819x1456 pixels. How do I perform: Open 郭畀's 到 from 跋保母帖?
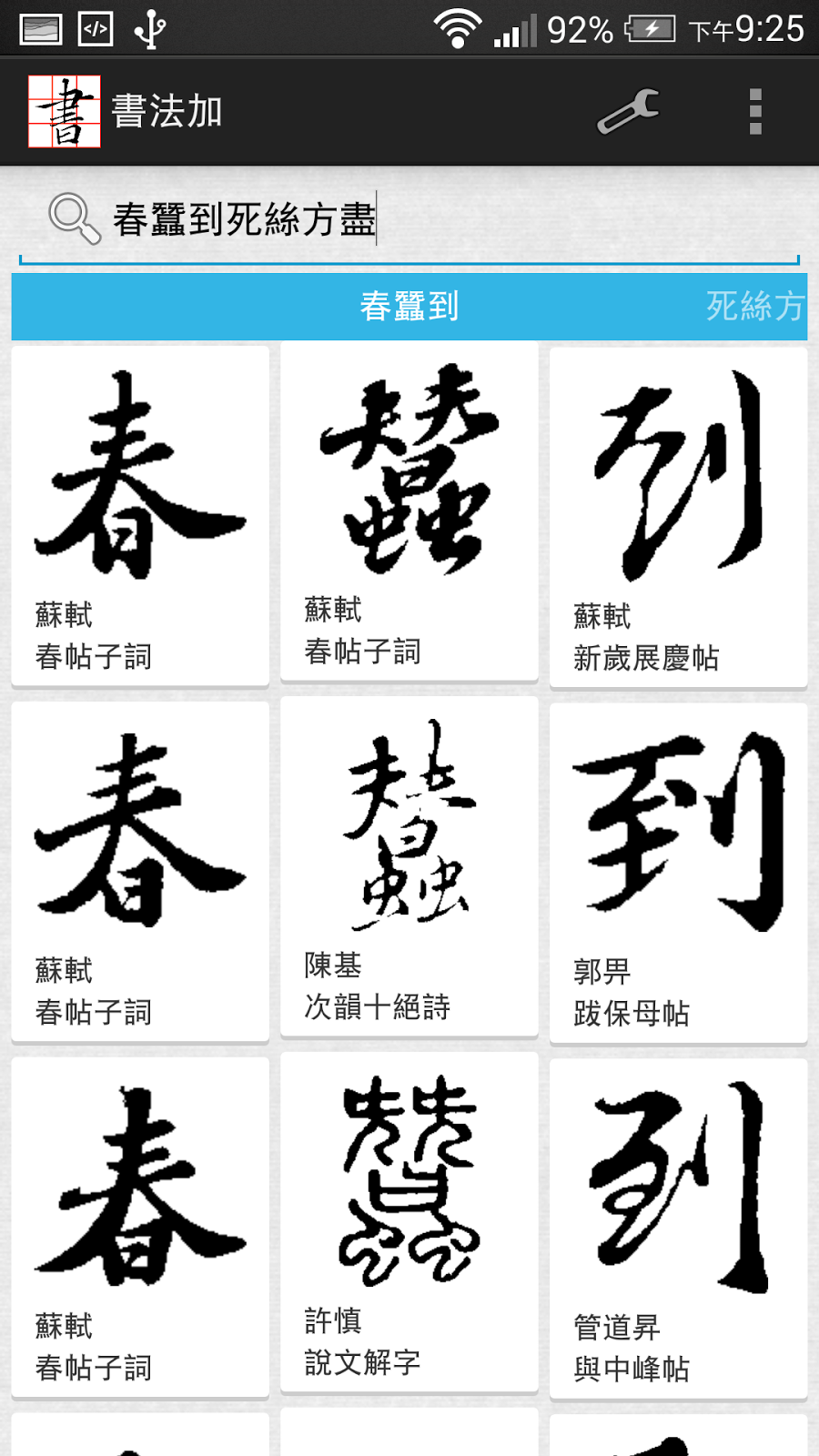pyautogui.click(x=679, y=872)
